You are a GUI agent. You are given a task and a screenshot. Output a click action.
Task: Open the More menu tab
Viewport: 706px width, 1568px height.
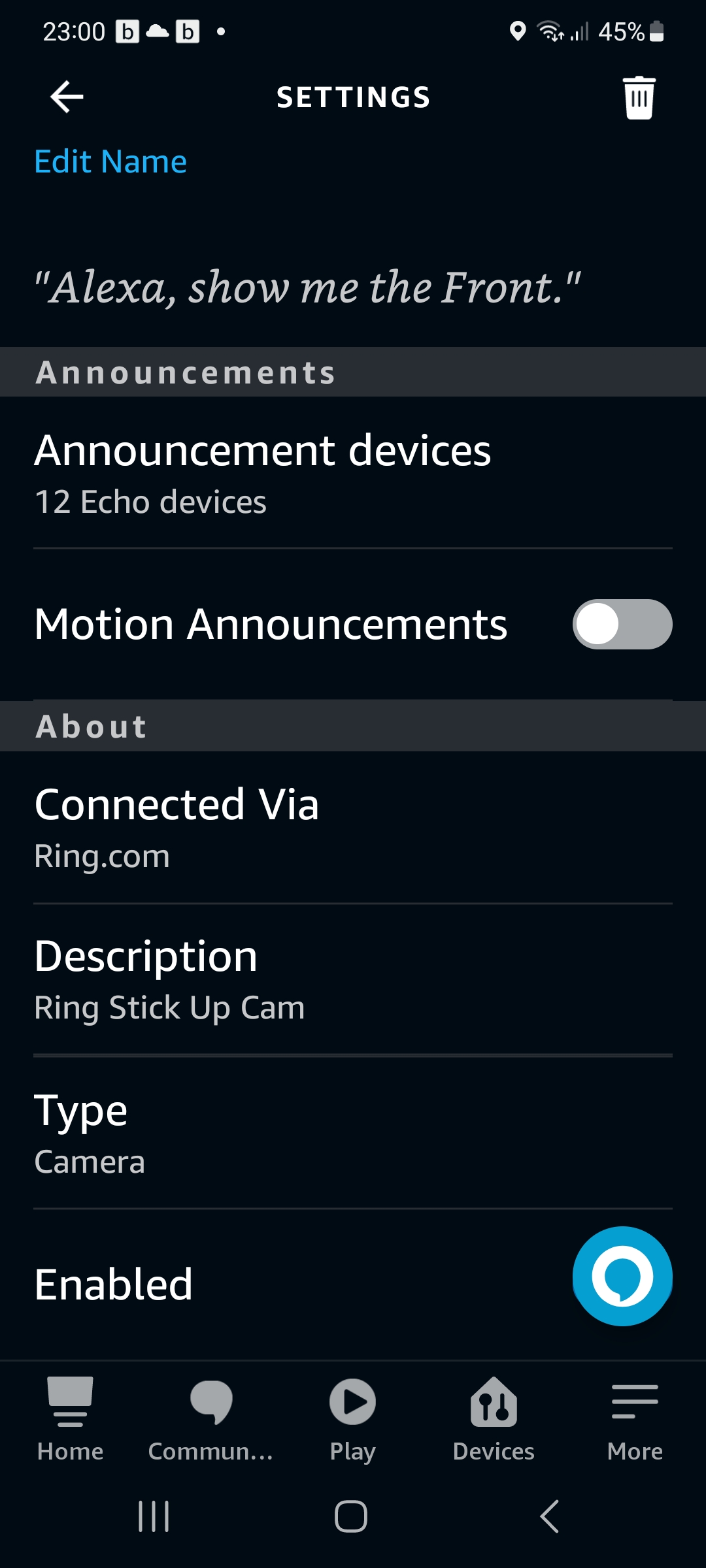635,1418
